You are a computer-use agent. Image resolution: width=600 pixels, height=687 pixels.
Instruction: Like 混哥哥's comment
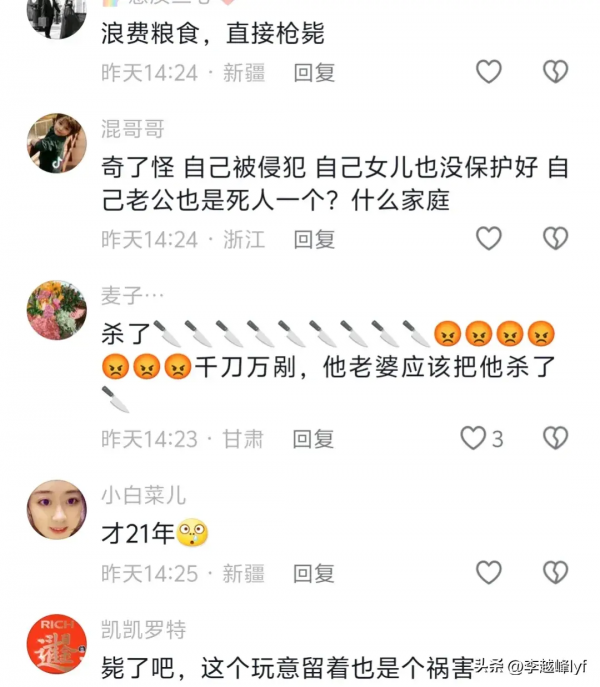(x=488, y=238)
